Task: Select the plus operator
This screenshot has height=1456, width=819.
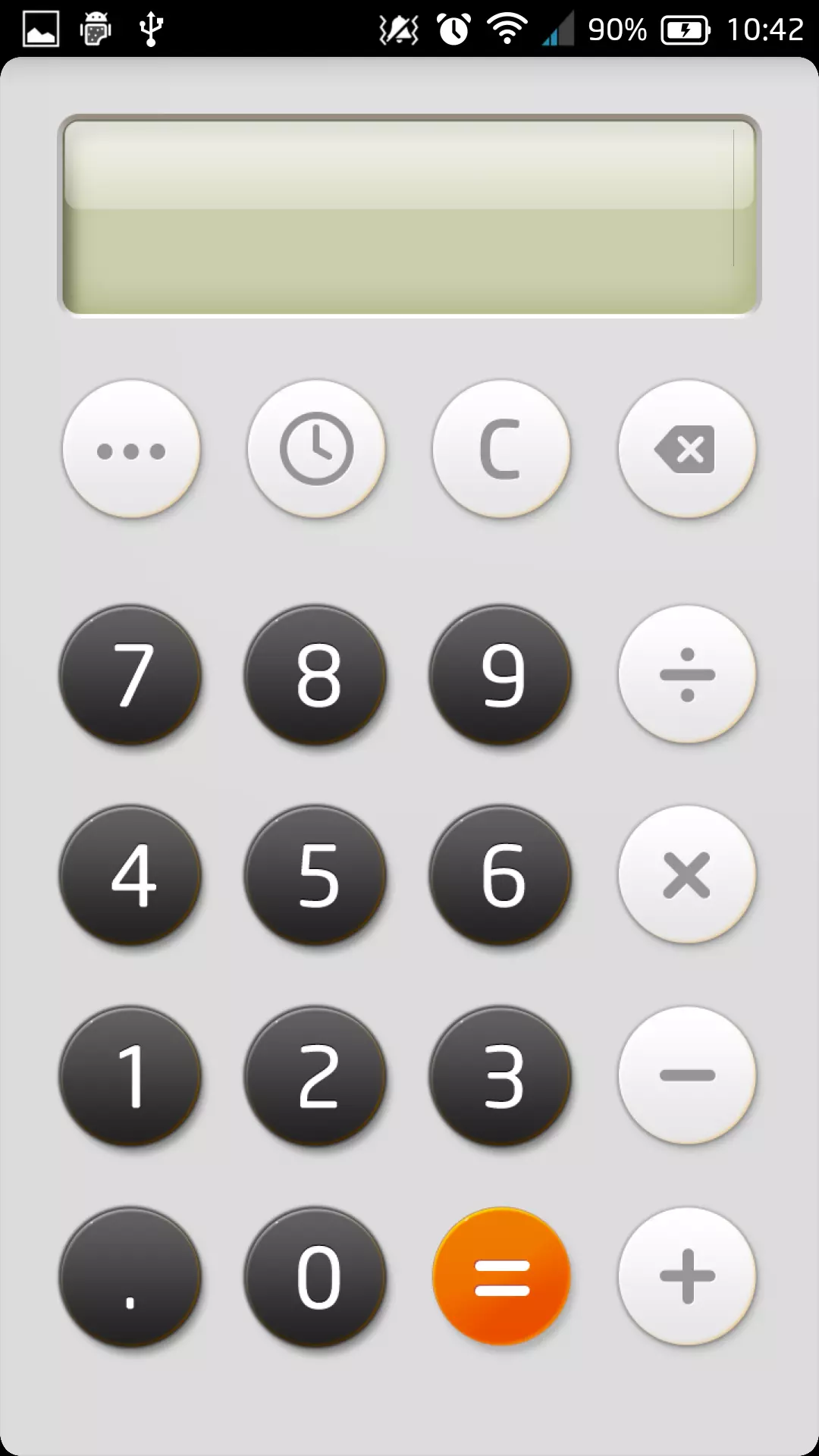Action: 686,1277
